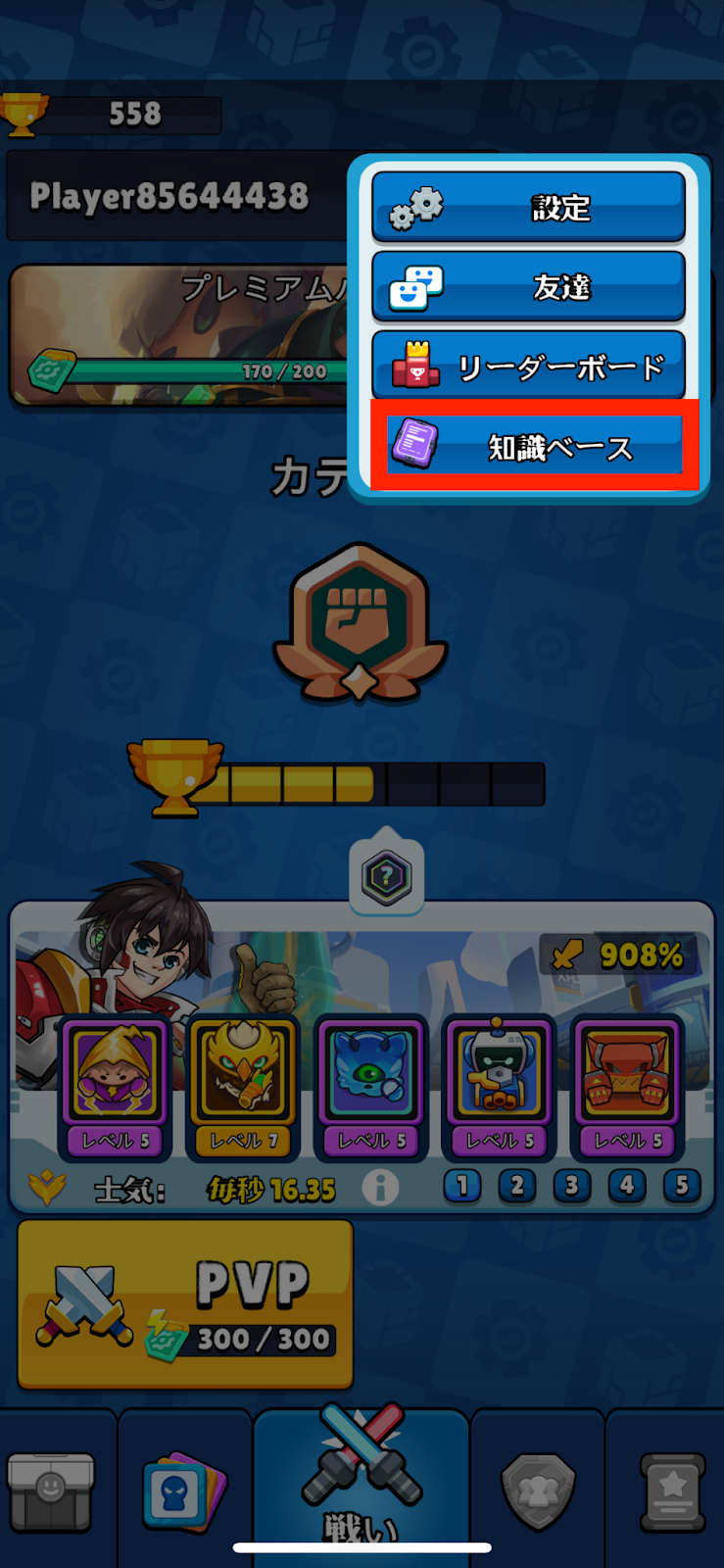Switch to the cards collection tab

183,1492
